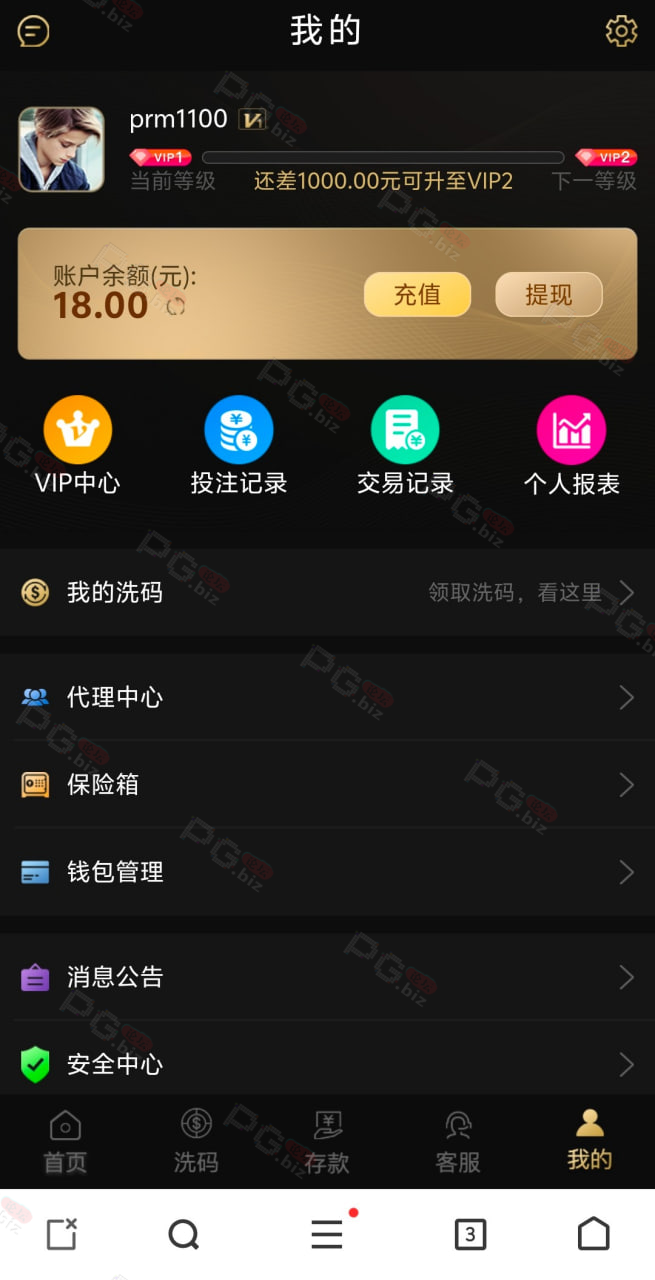The image size is (655, 1280).
Task: Refresh the account balance
Action: pyautogui.click(x=176, y=307)
